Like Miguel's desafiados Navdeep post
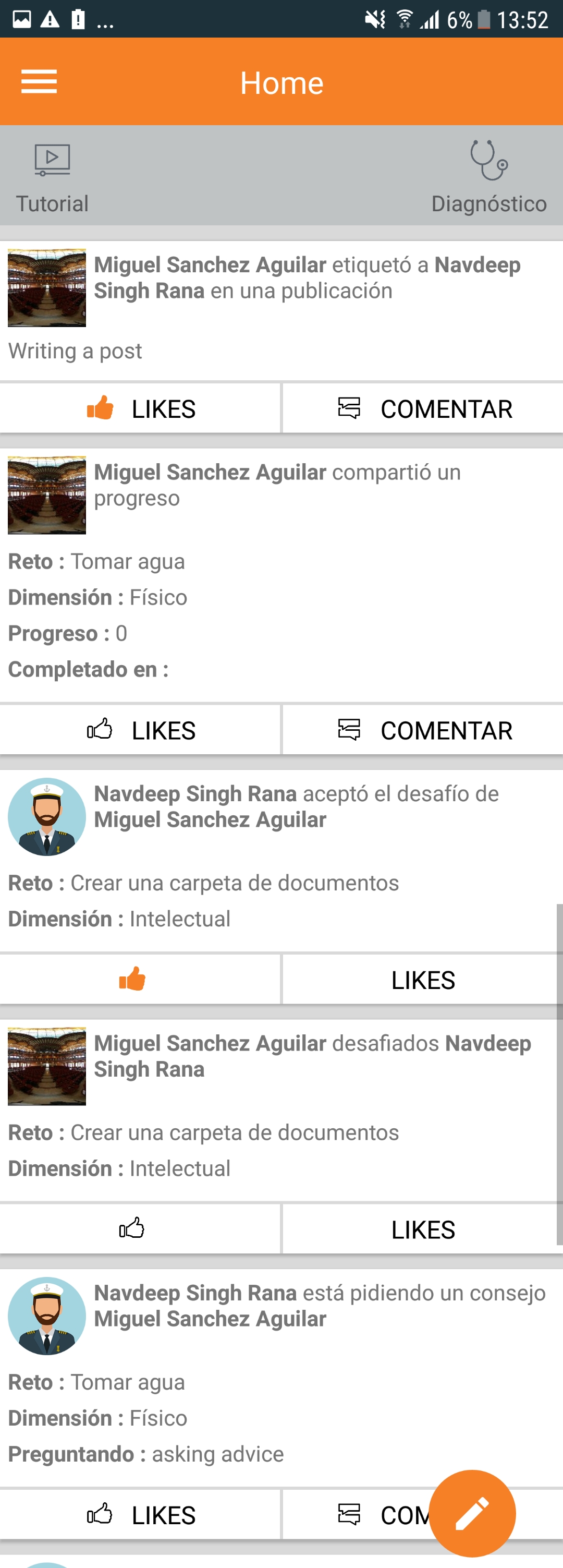 tap(132, 1229)
